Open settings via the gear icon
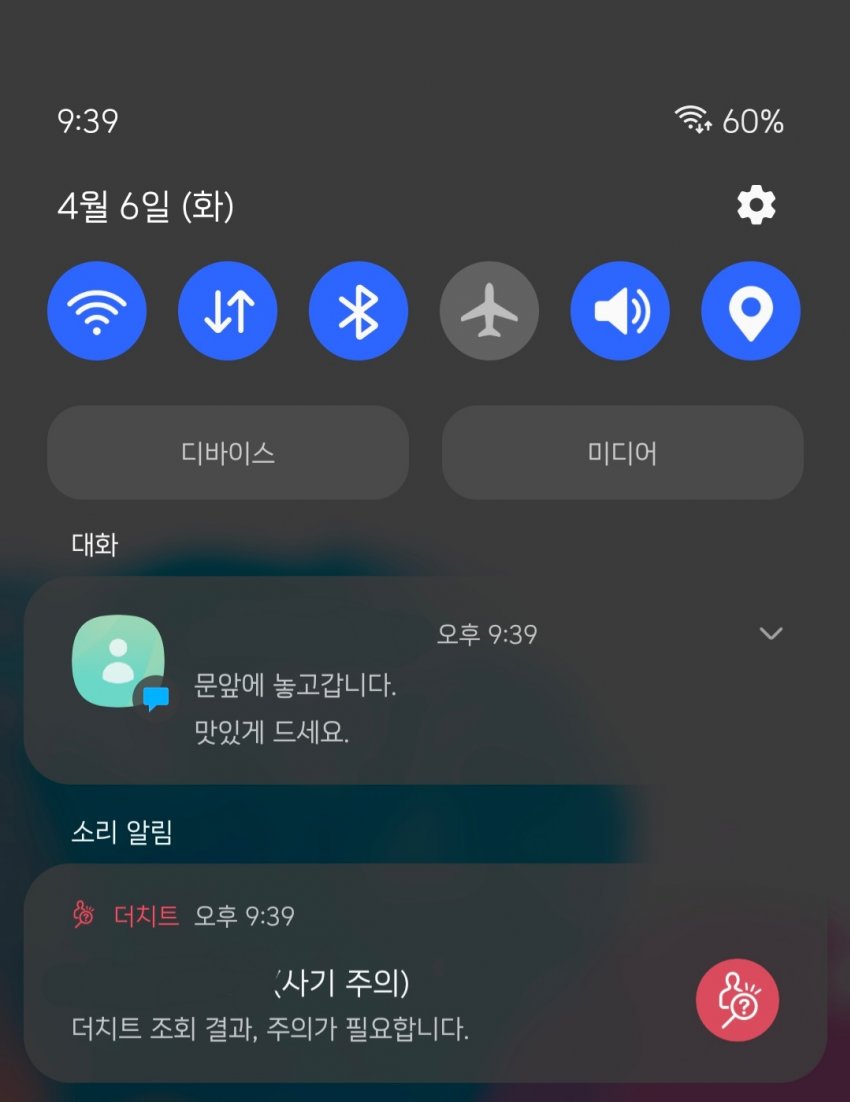The height and width of the screenshot is (1102, 850). pyautogui.click(x=756, y=206)
